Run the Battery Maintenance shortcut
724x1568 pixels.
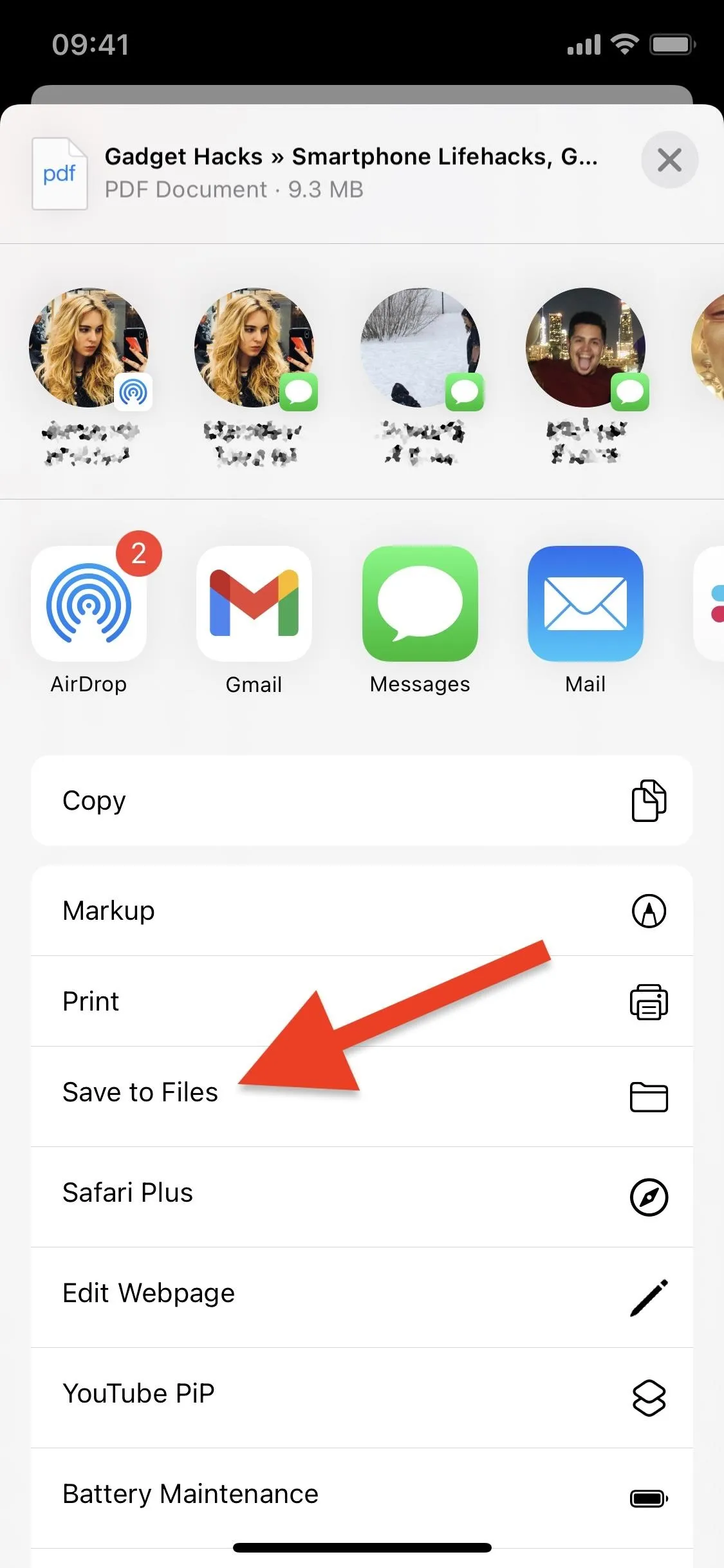[362, 1498]
